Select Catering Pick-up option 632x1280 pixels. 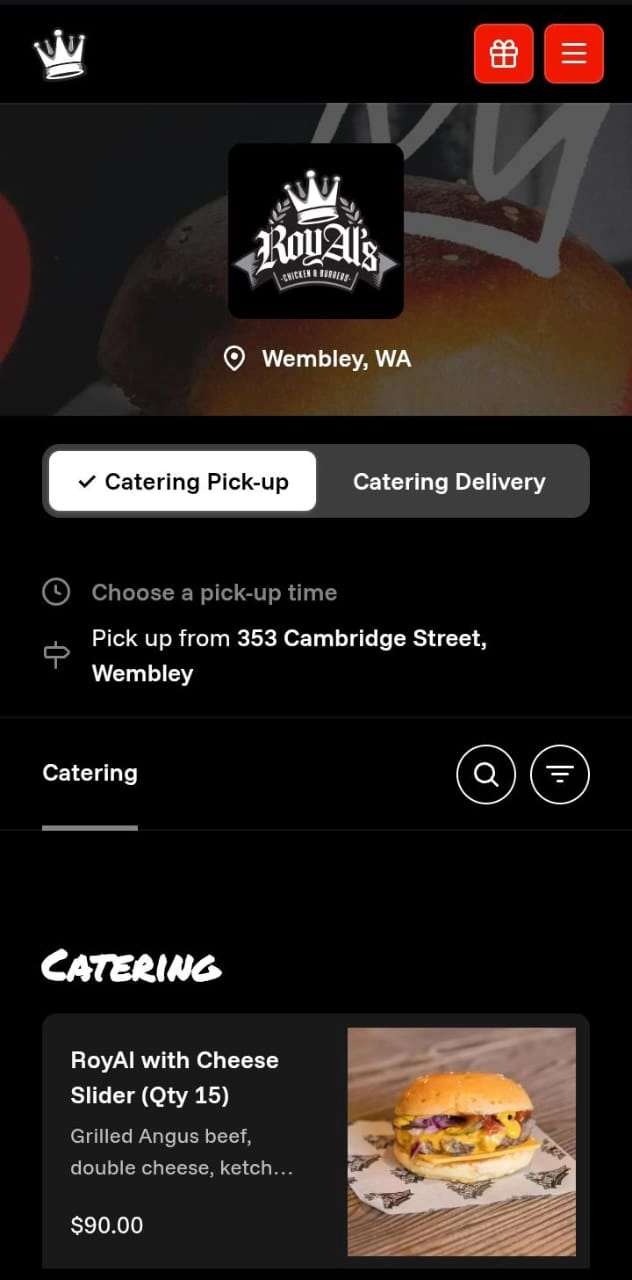(183, 481)
